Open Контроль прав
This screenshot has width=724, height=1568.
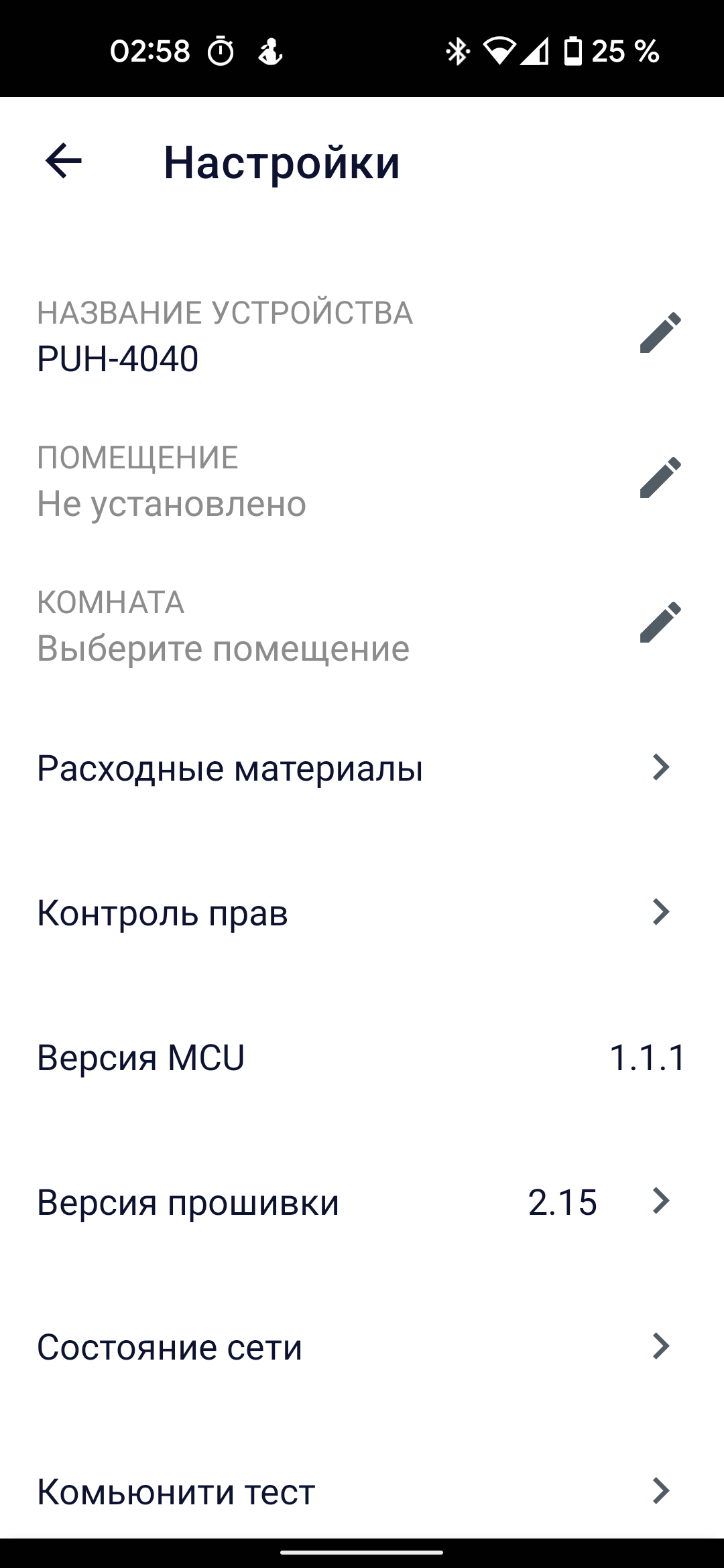point(362,913)
